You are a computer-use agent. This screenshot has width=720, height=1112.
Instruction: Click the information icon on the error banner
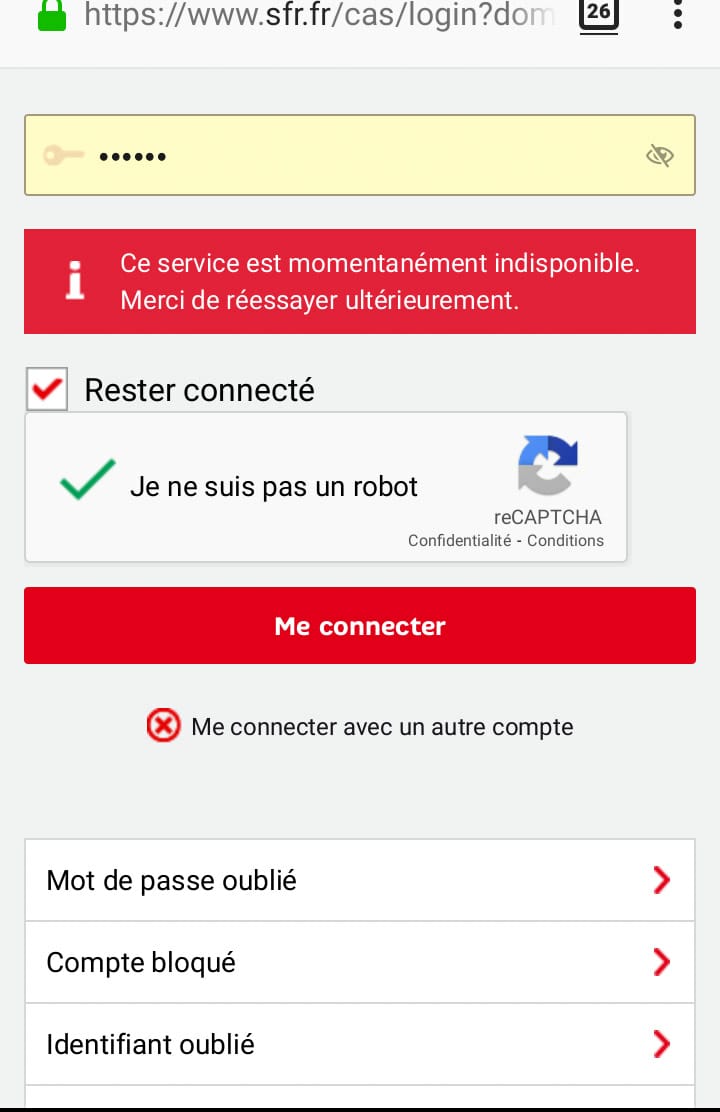(75, 281)
